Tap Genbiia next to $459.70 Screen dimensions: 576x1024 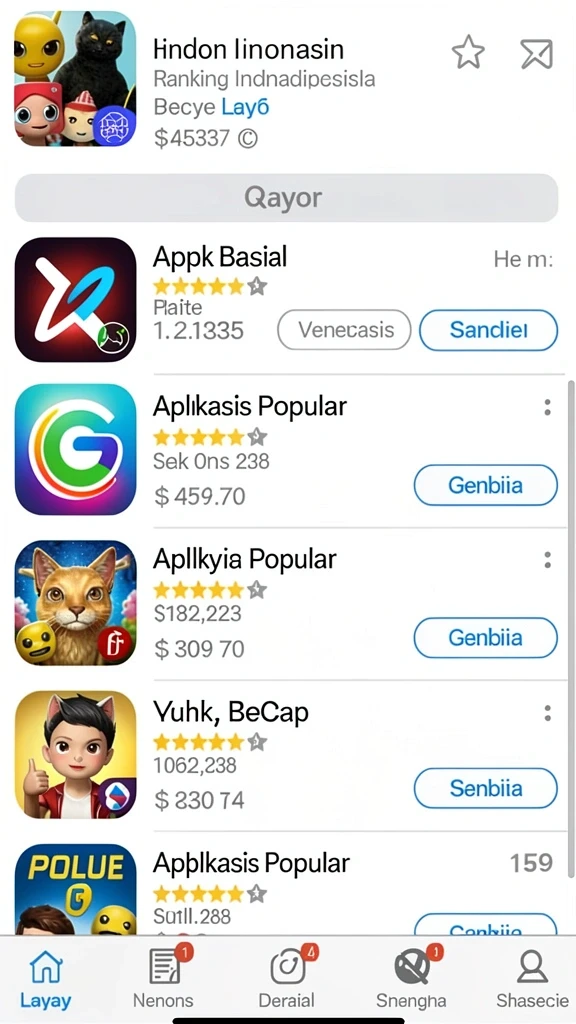pyautogui.click(x=486, y=485)
